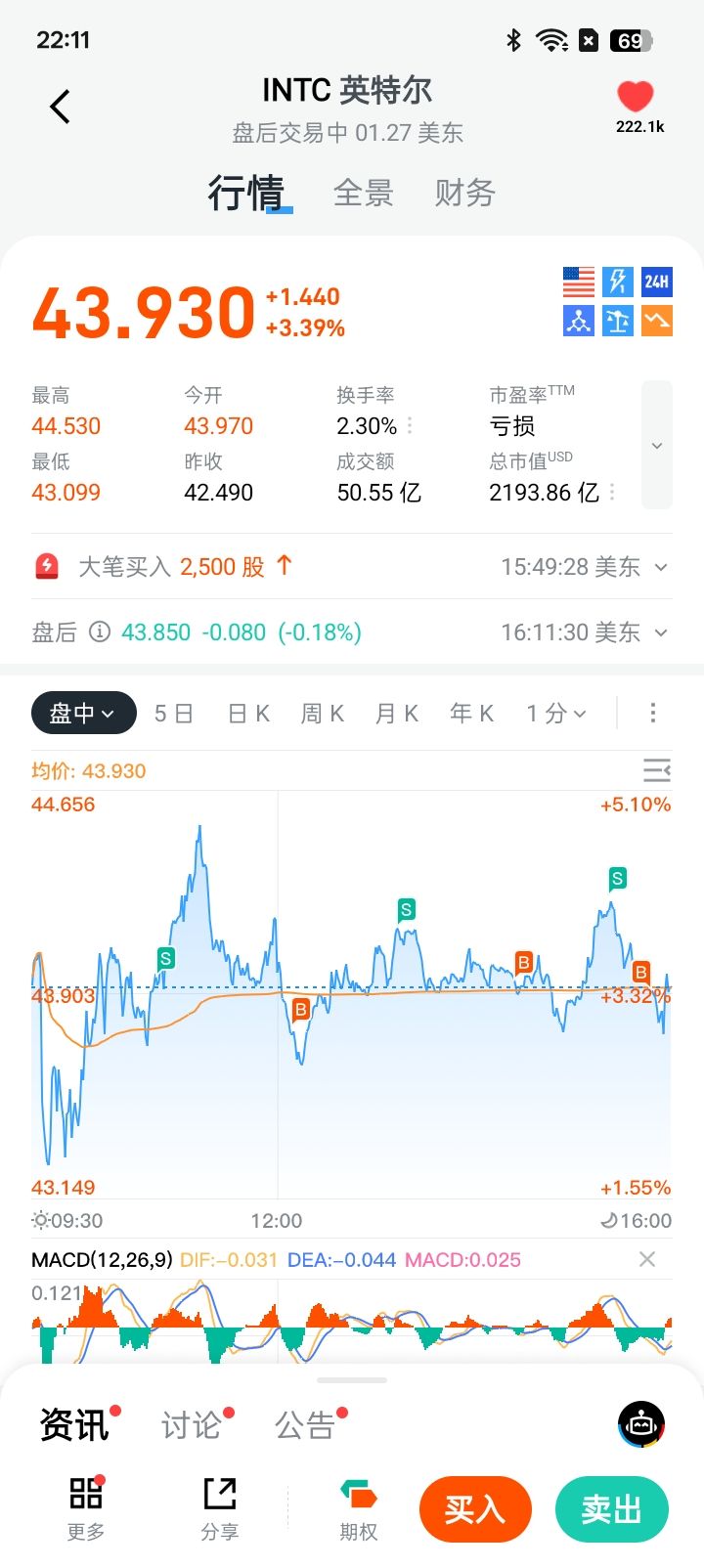Expand the 大笔买入 row

[661, 567]
